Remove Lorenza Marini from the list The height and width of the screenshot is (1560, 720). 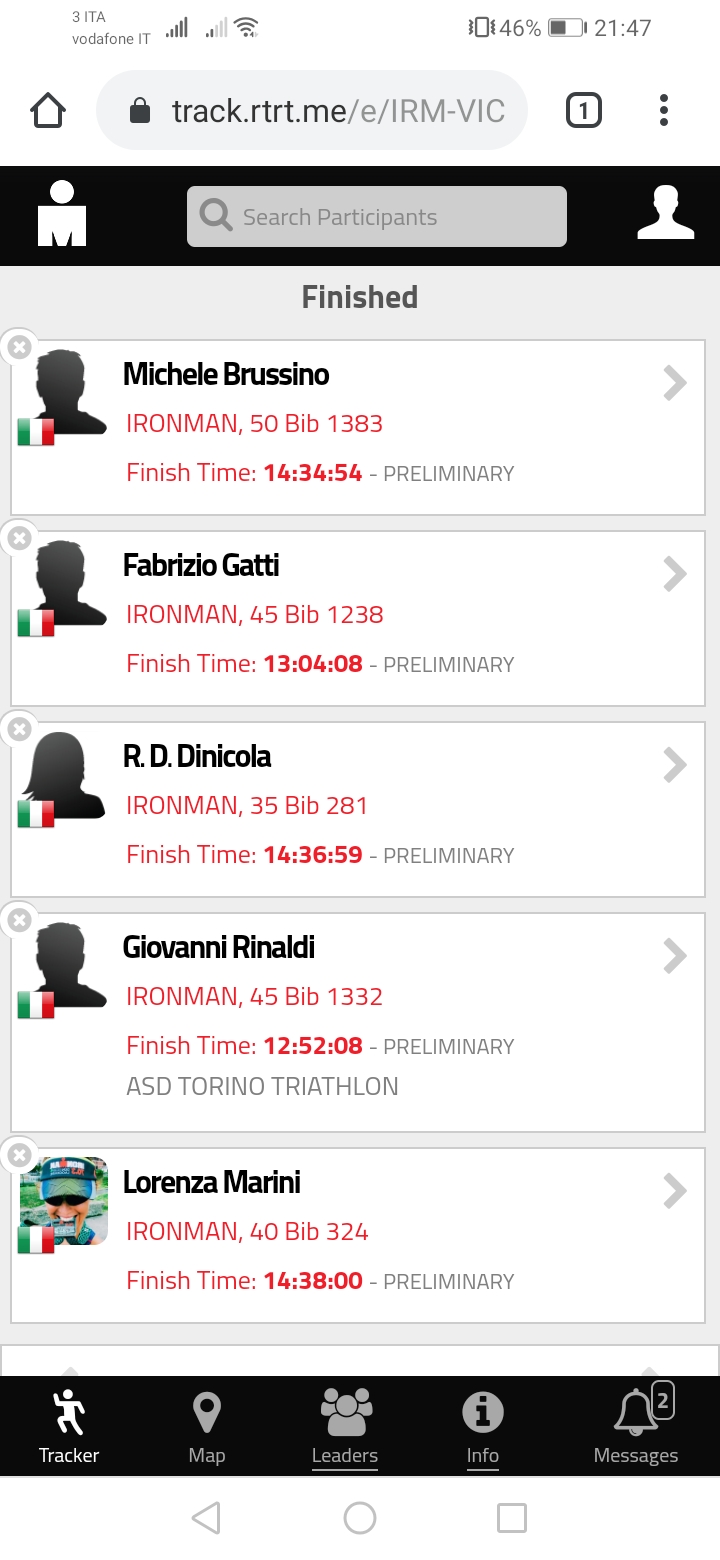19,1155
